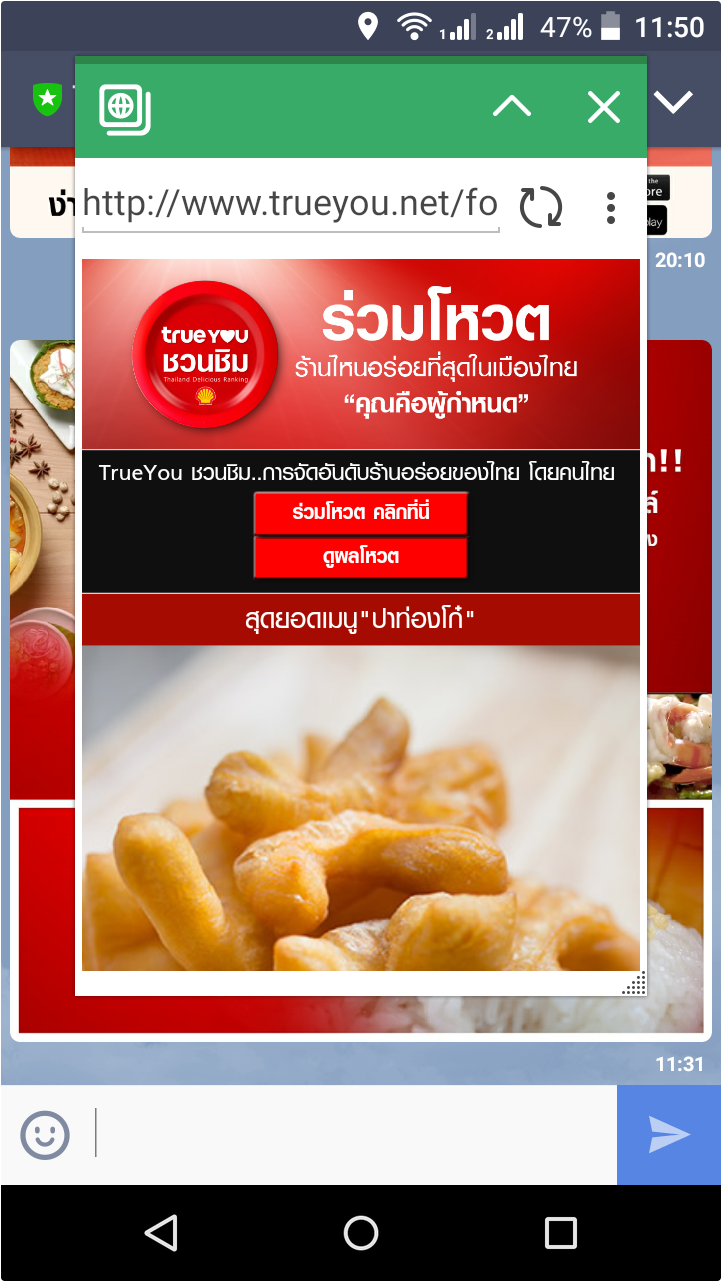
Task: Open the emoji sticker picker
Action: [x=45, y=1135]
